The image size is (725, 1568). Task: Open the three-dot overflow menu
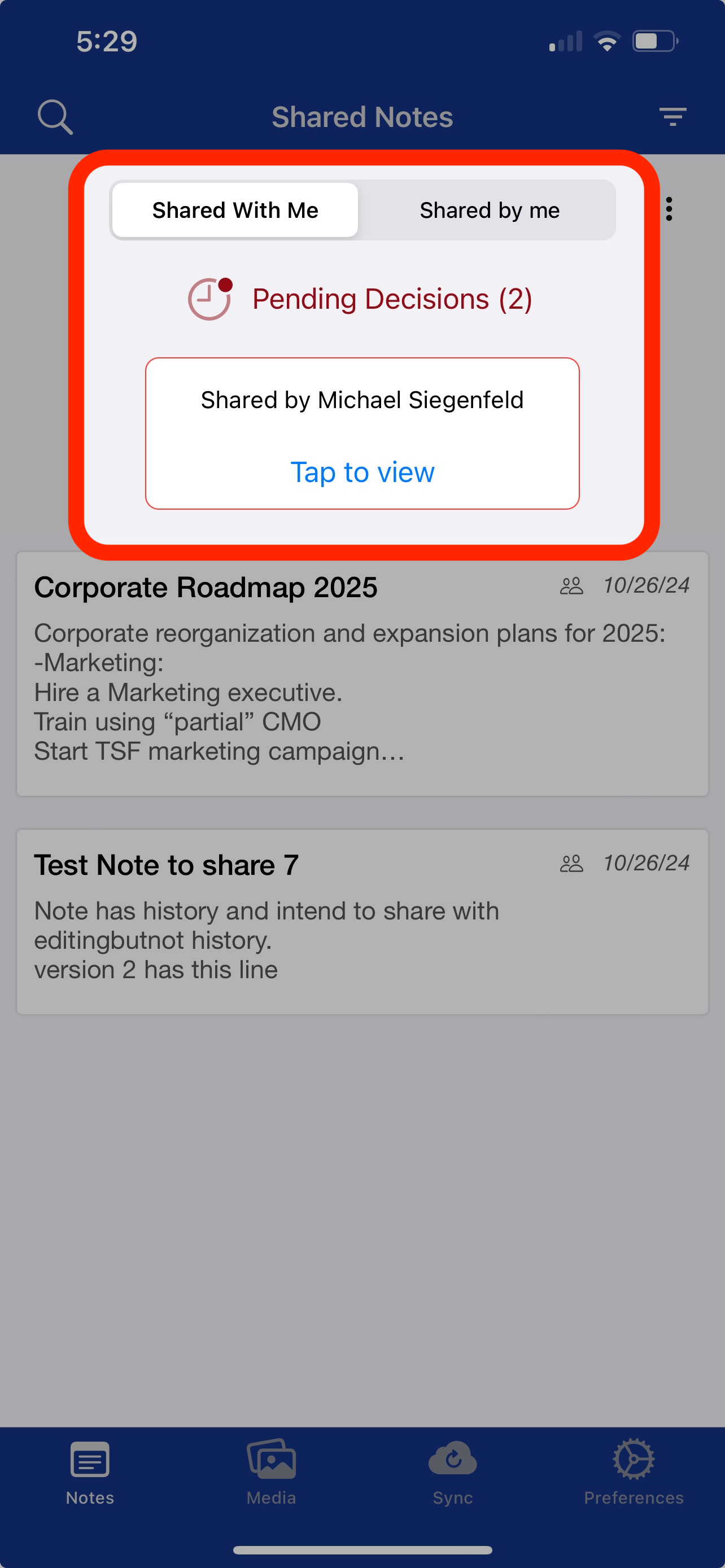[x=669, y=209]
